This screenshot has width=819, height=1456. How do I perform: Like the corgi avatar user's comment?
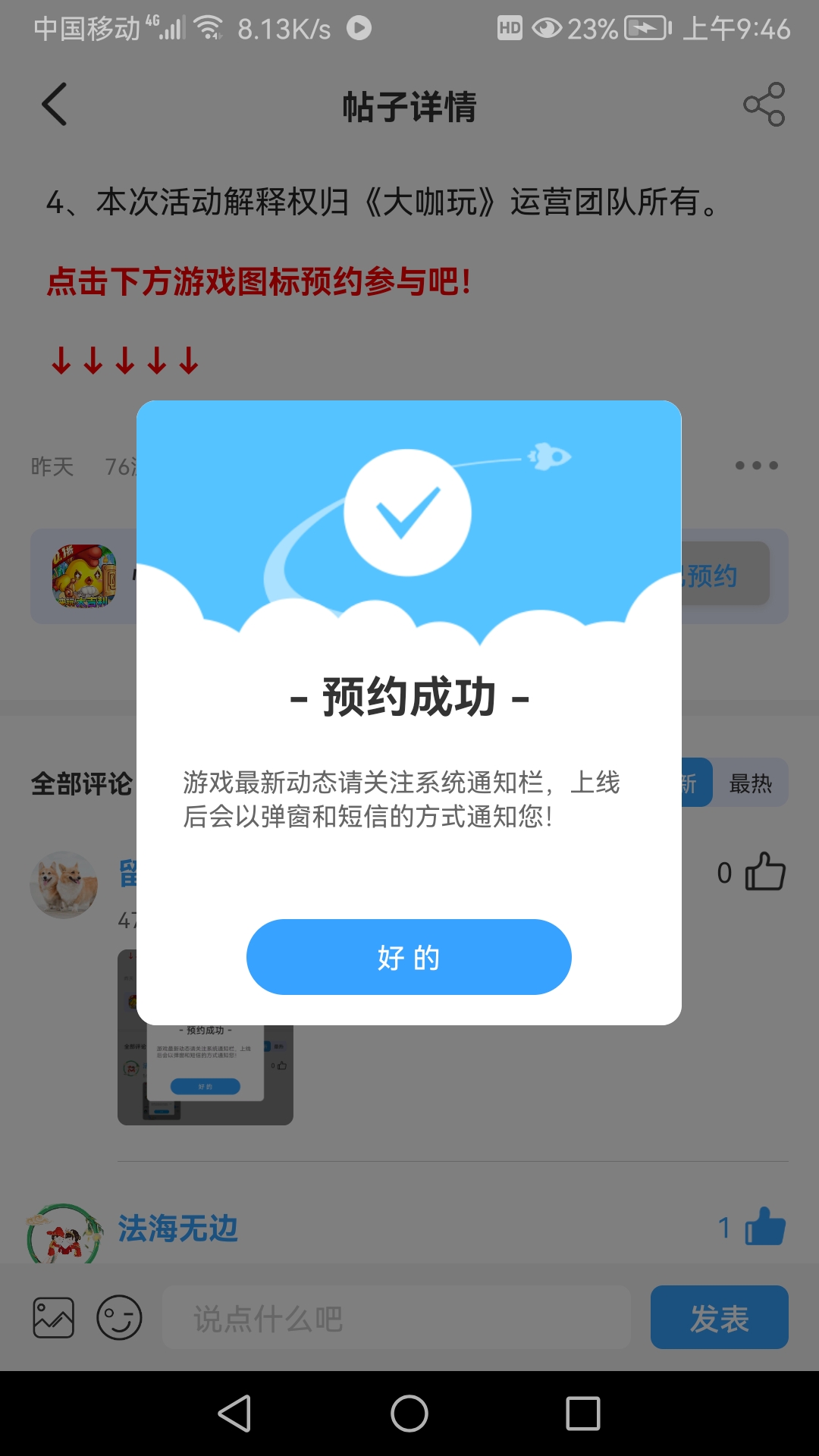[764, 872]
